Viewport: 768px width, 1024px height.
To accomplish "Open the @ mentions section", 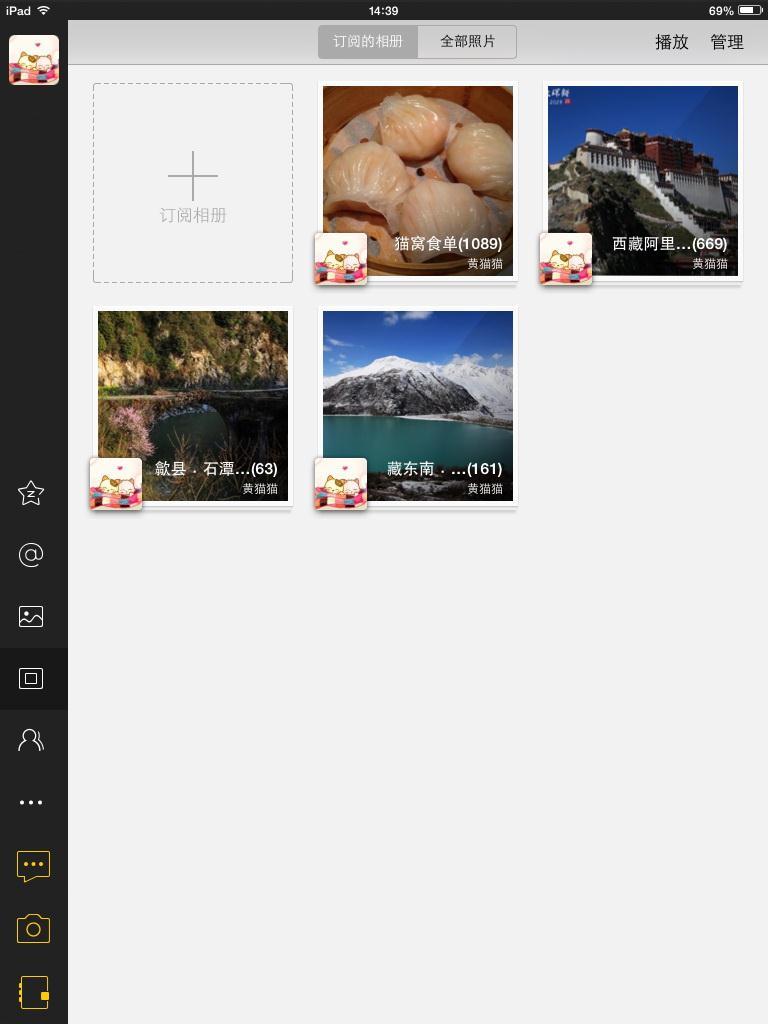I will pos(32,555).
